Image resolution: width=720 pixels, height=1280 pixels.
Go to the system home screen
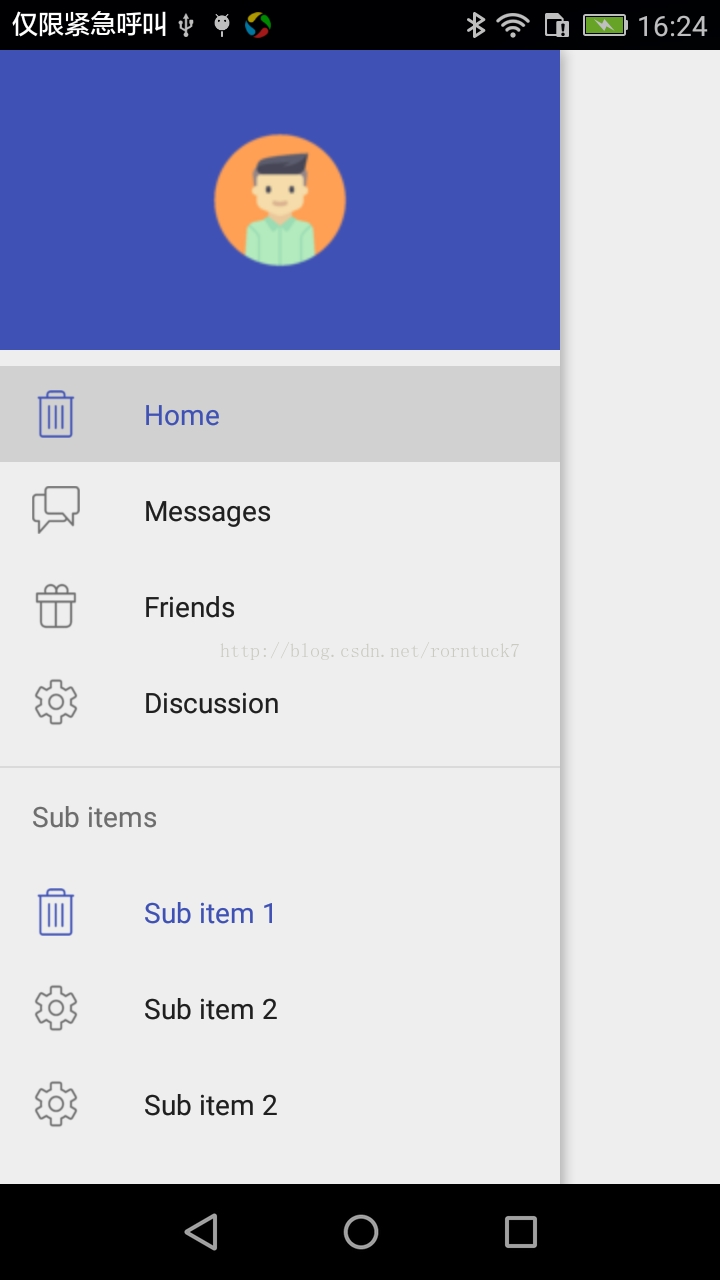pos(361,1232)
